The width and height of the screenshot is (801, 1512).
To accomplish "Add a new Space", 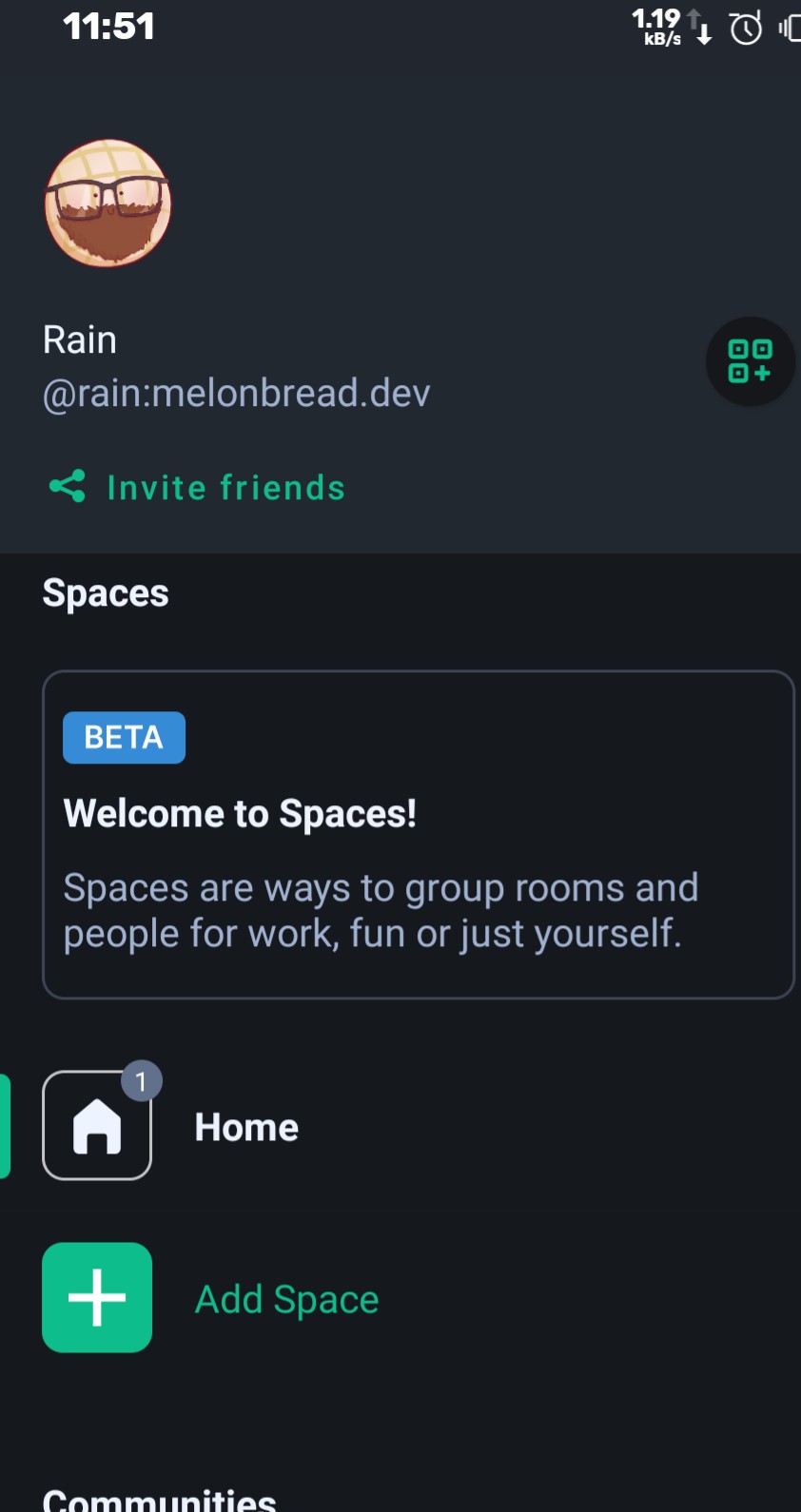I will point(400,1298).
